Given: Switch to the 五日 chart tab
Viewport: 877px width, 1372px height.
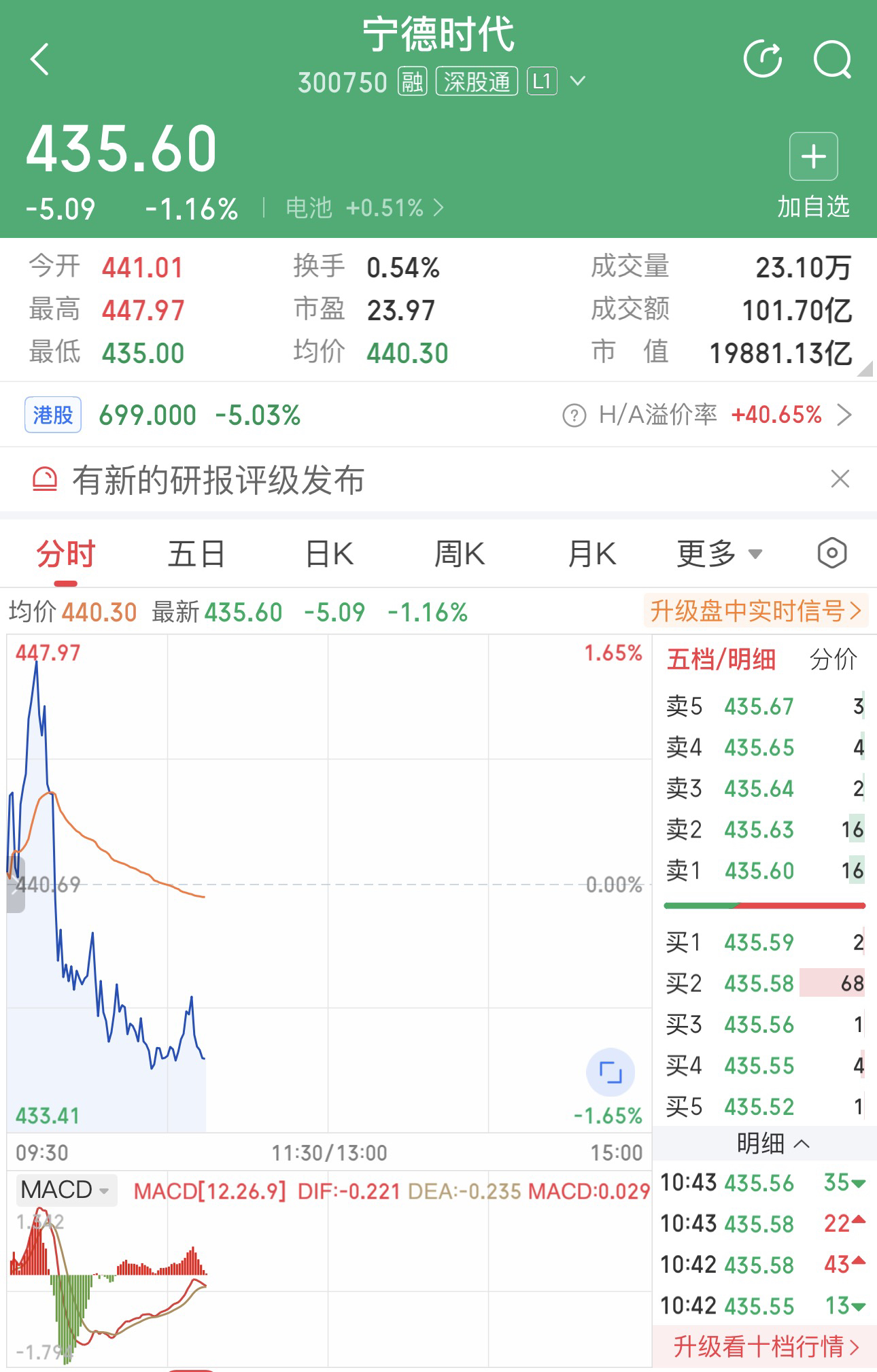Looking at the screenshot, I should [x=196, y=554].
